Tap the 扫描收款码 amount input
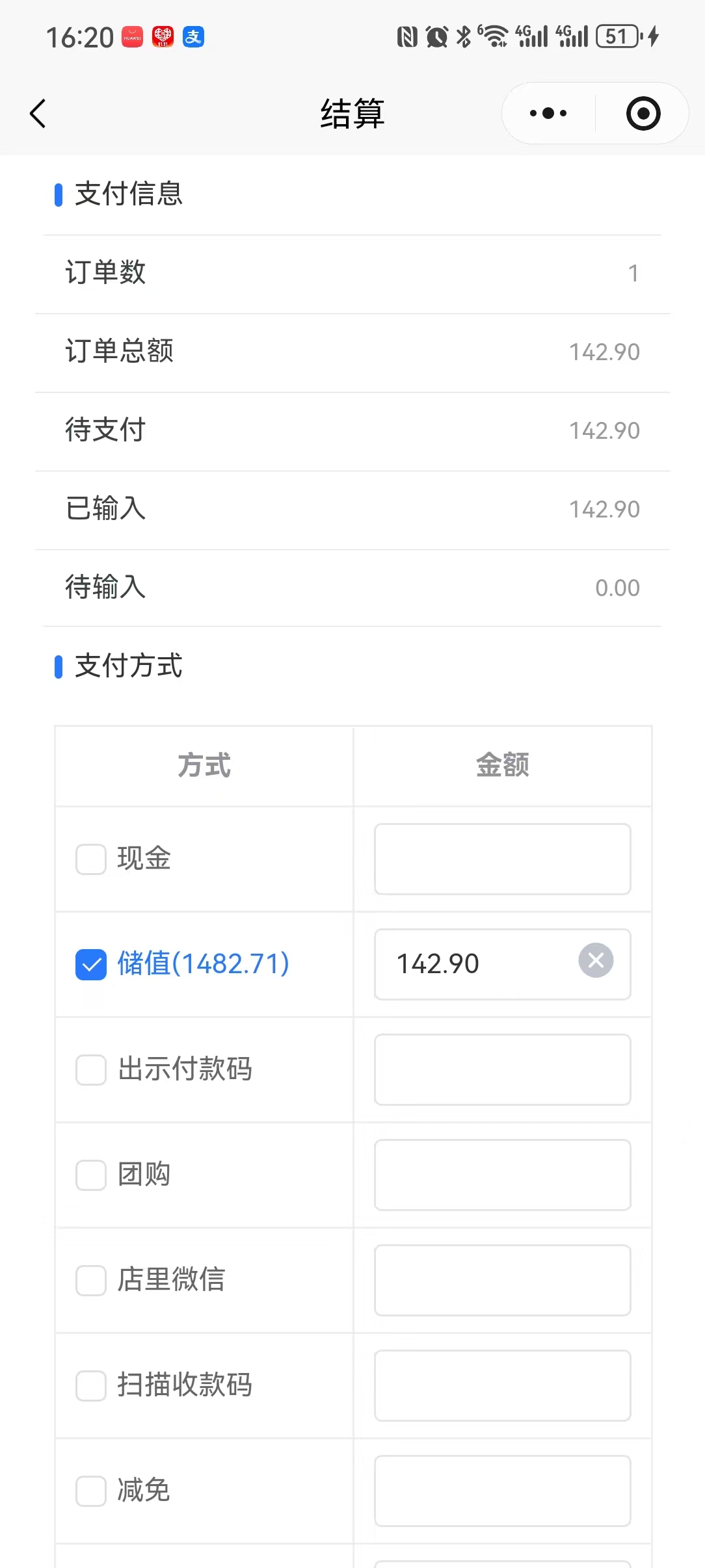 (502, 1385)
